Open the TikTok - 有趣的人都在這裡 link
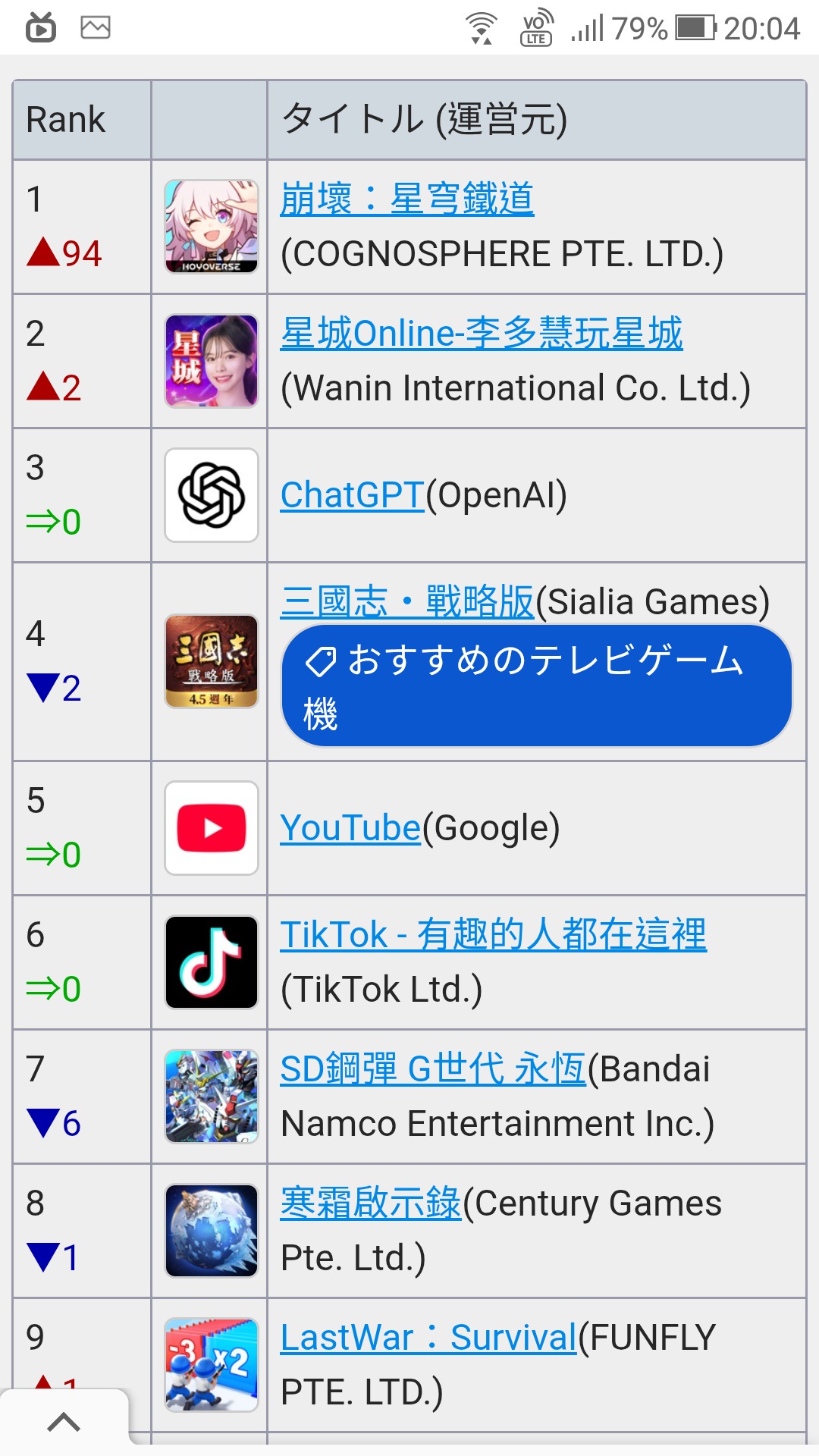819x1456 pixels. tap(493, 935)
